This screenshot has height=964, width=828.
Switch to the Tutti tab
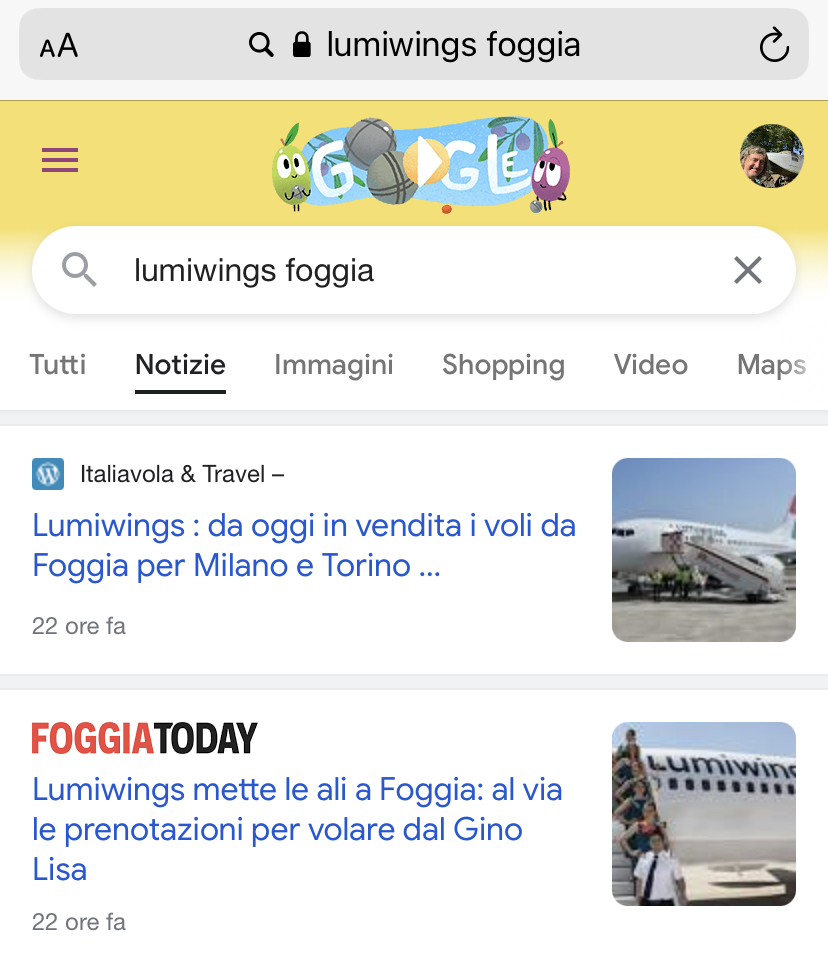point(58,365)
